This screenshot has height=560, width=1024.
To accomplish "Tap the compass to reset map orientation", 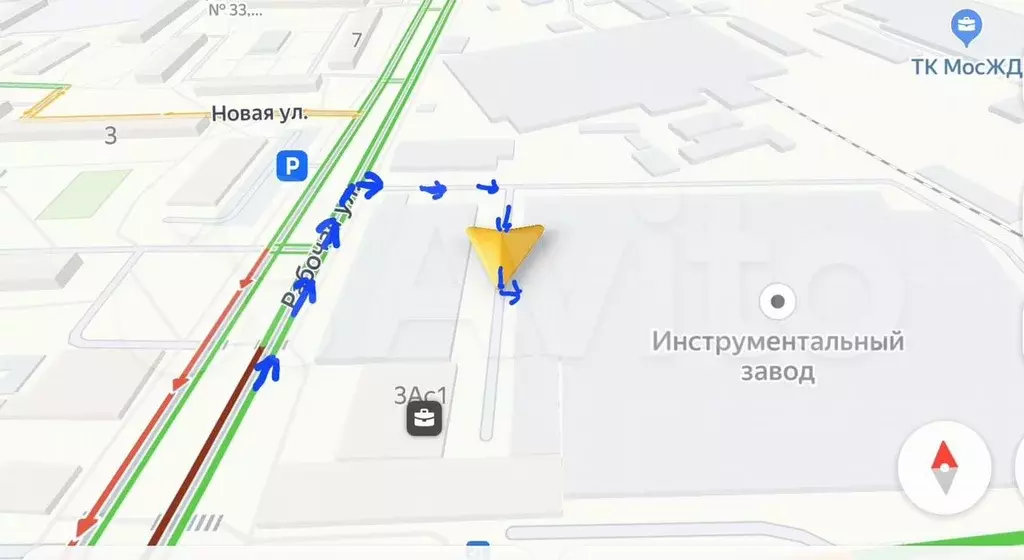I will point(945,470).
